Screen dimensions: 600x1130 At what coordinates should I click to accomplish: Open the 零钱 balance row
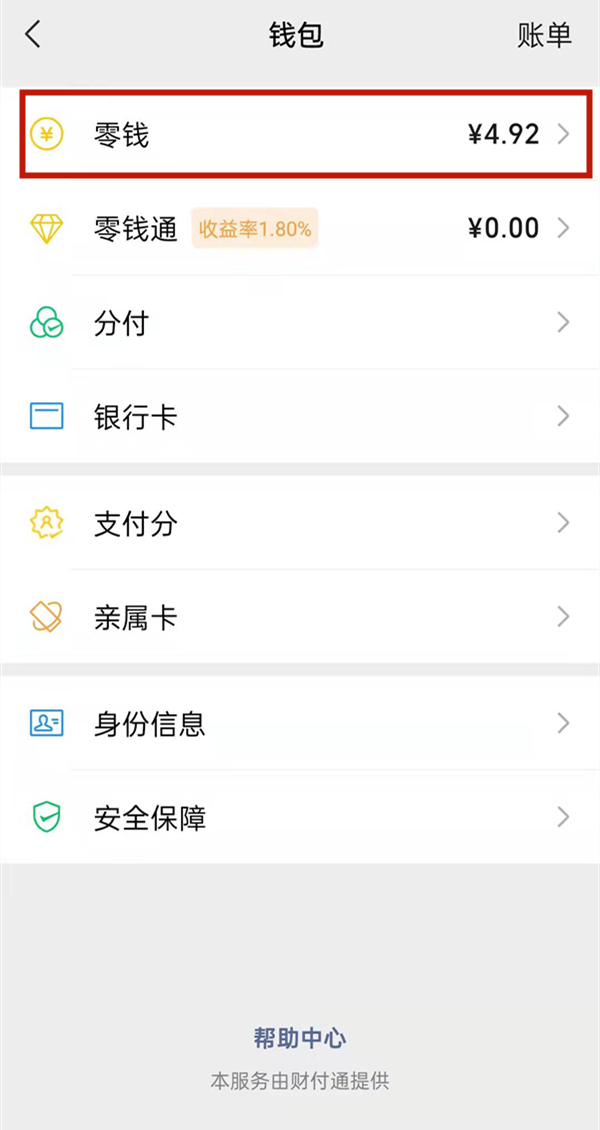click(300, 134)
